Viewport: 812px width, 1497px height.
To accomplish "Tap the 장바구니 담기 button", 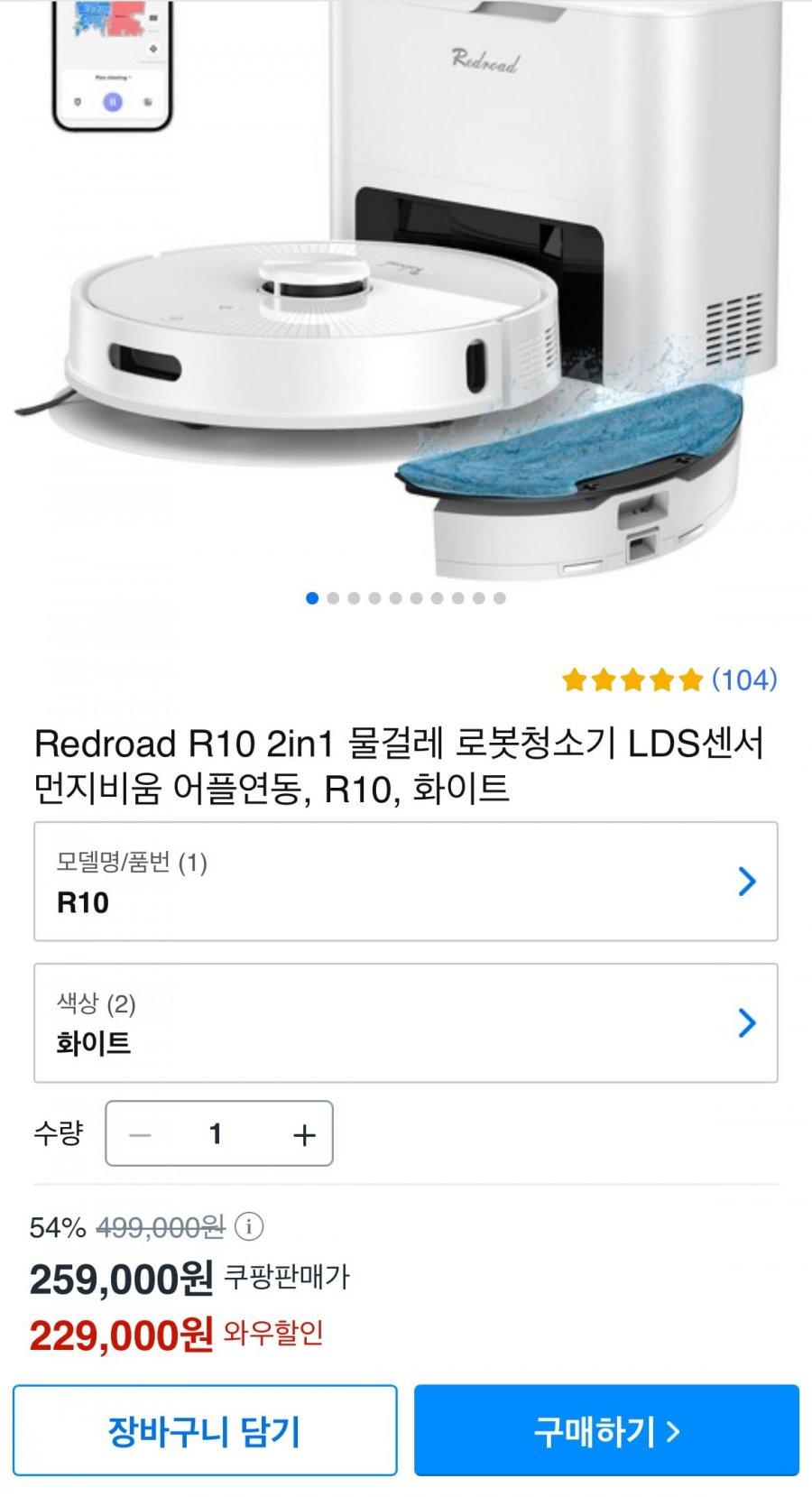I will (205, 1430).
